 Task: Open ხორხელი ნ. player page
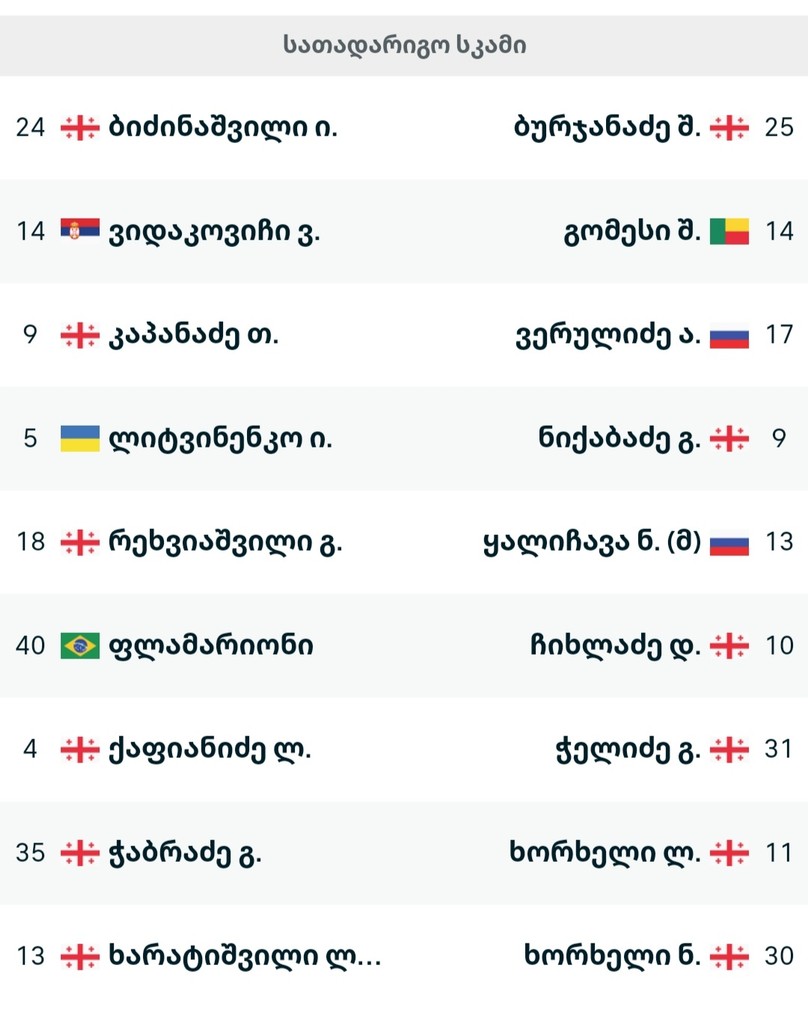[611, 956]
